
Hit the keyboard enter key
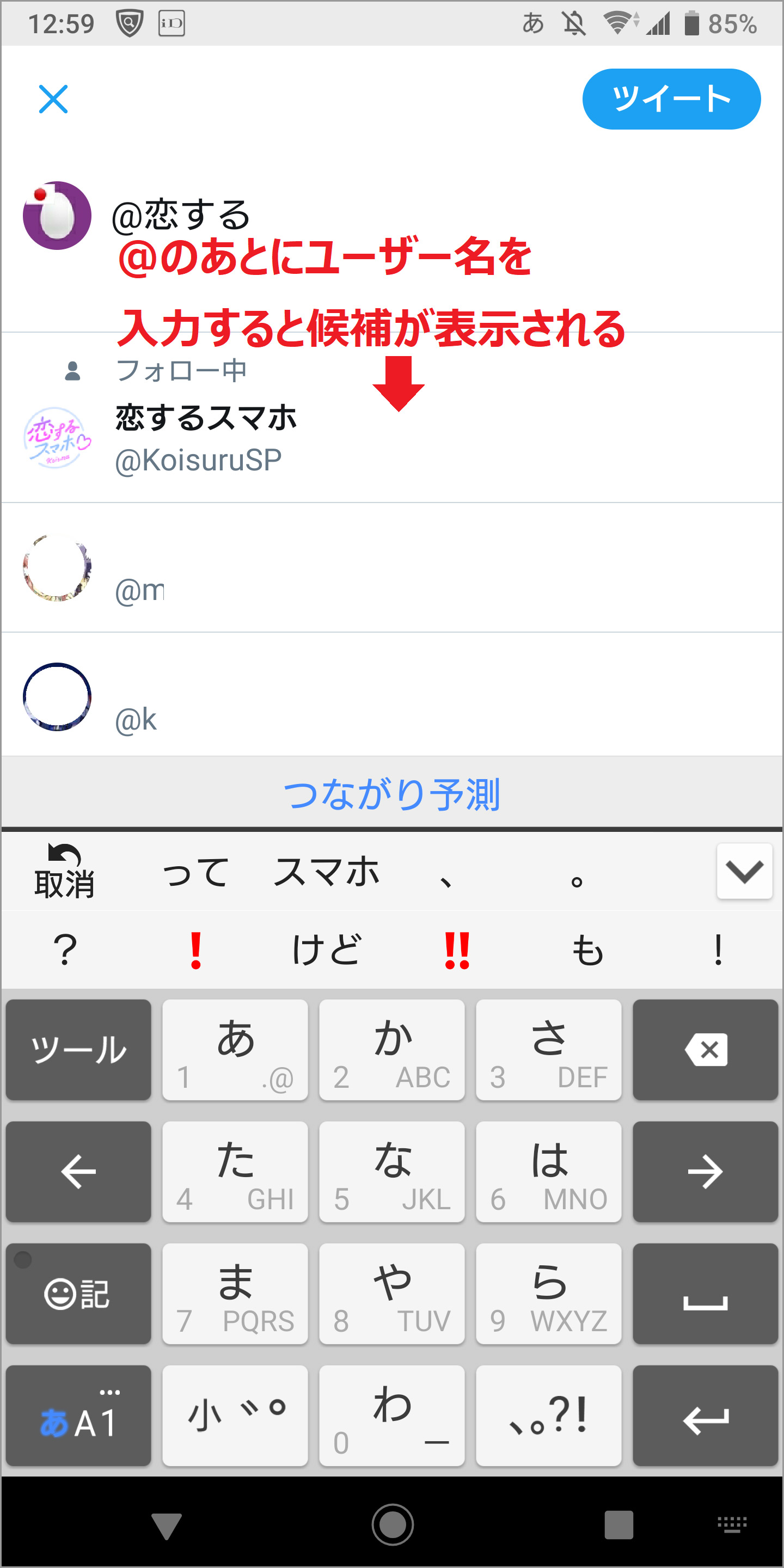pos(705,1416)
